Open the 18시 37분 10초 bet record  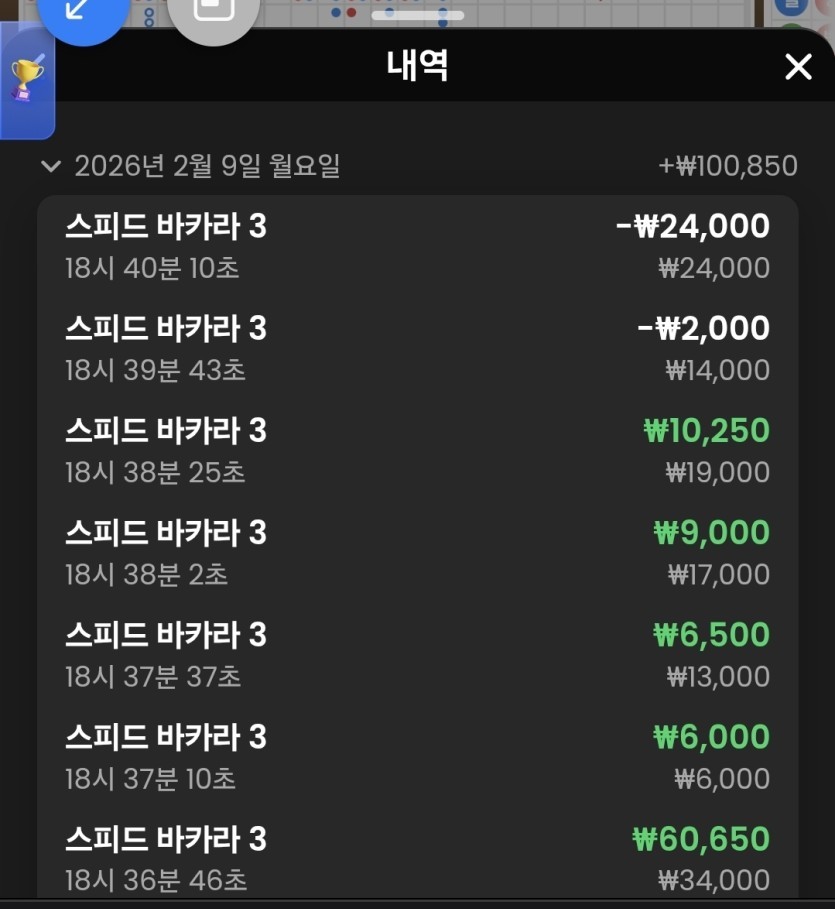(x=417, y=757)
